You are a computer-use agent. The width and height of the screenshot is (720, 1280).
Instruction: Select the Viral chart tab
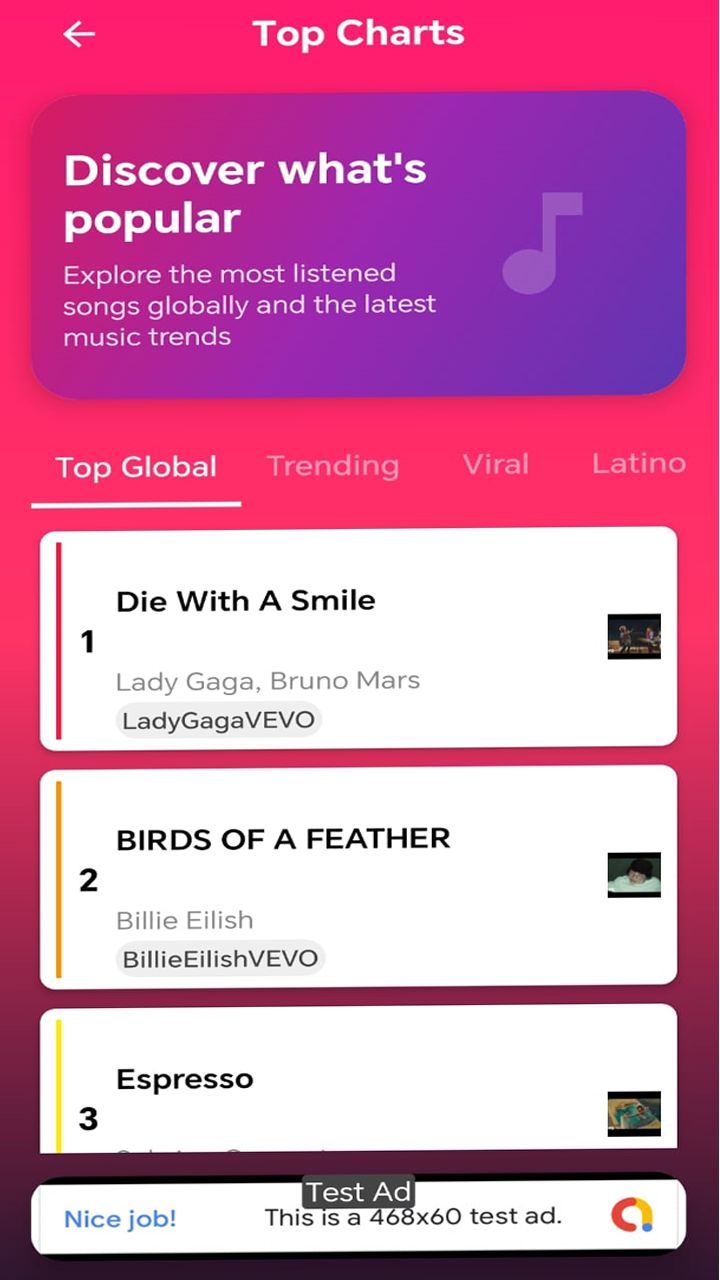coord(495,464)
